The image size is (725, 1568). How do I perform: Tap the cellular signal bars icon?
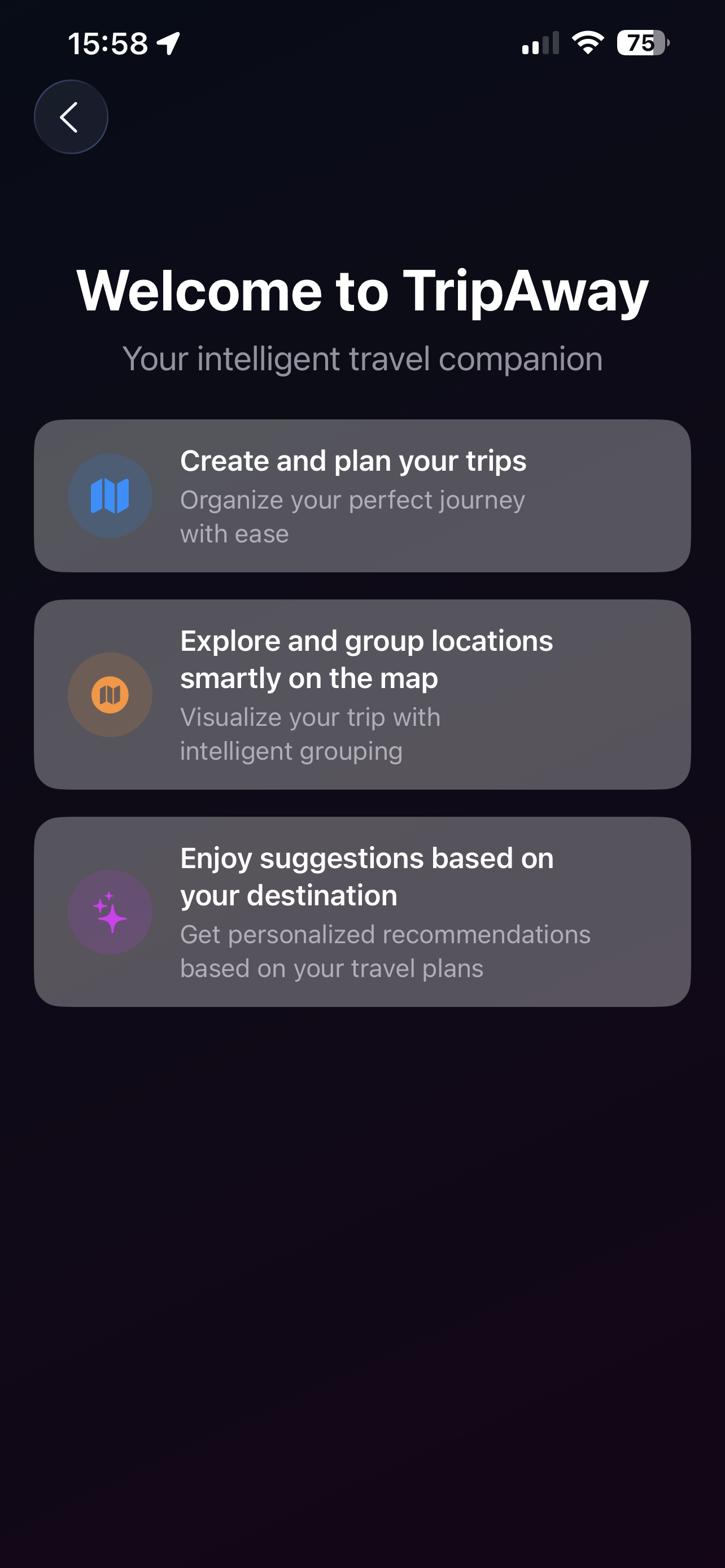coord(539,42)
